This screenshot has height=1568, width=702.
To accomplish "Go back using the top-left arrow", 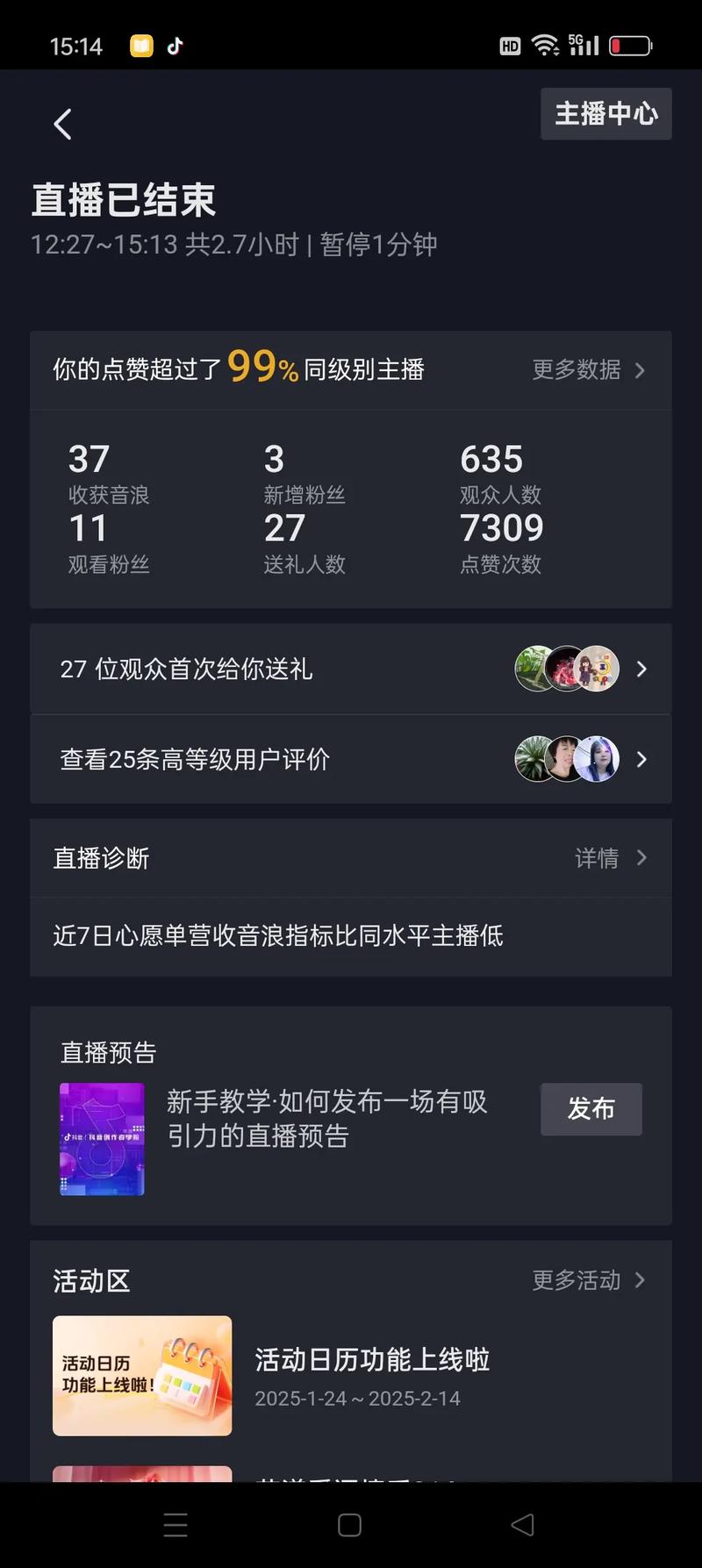I will pyautogui.click(x=62, y=124).
